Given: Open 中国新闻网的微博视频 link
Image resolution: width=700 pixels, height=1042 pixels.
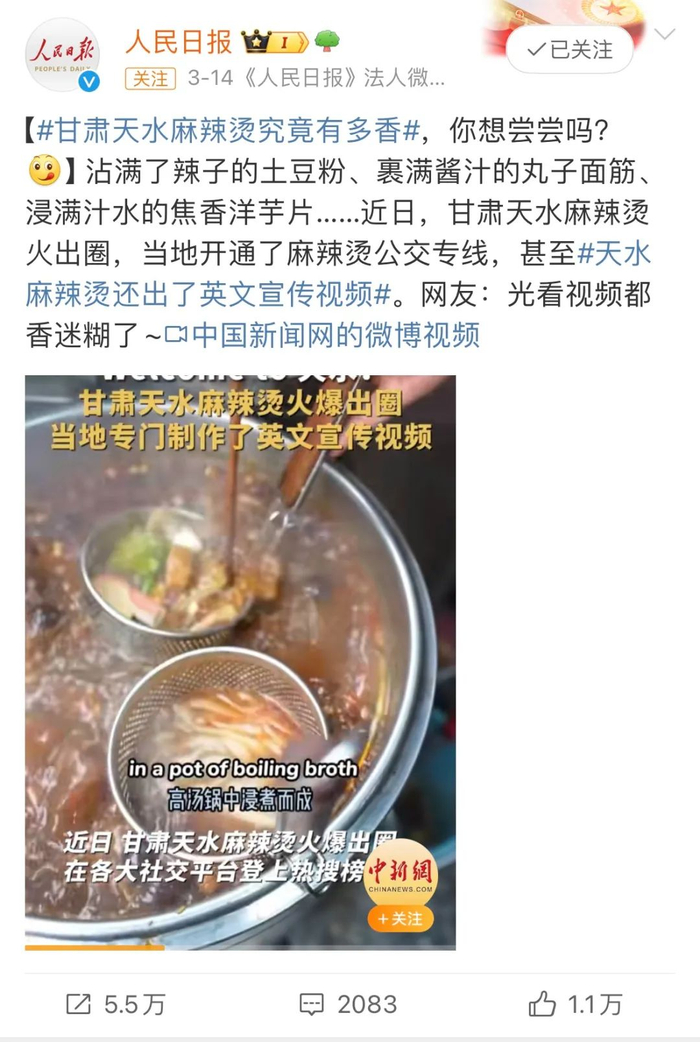Looking at the screenshot, I should (322, 335).
